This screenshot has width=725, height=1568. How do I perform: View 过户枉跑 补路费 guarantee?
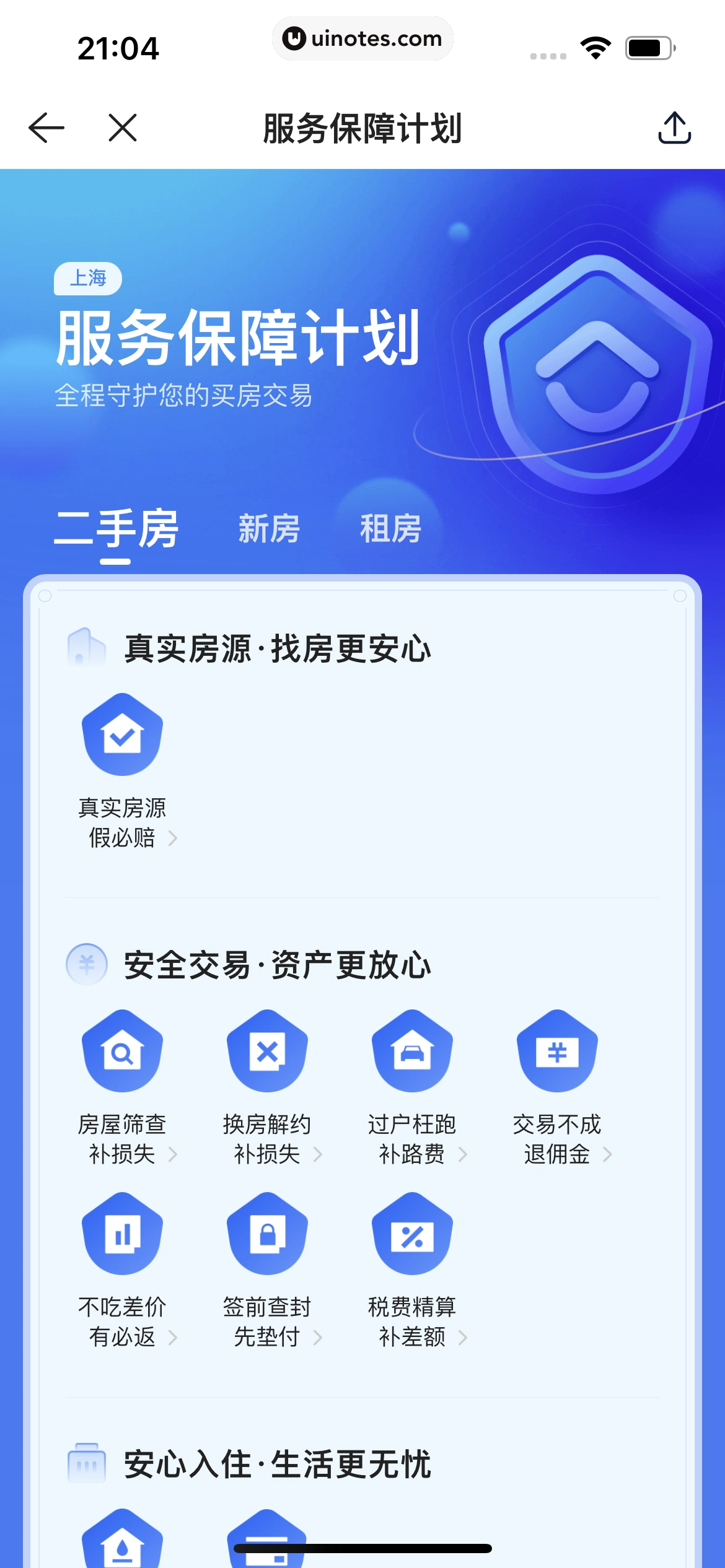tap(412, 1087)
